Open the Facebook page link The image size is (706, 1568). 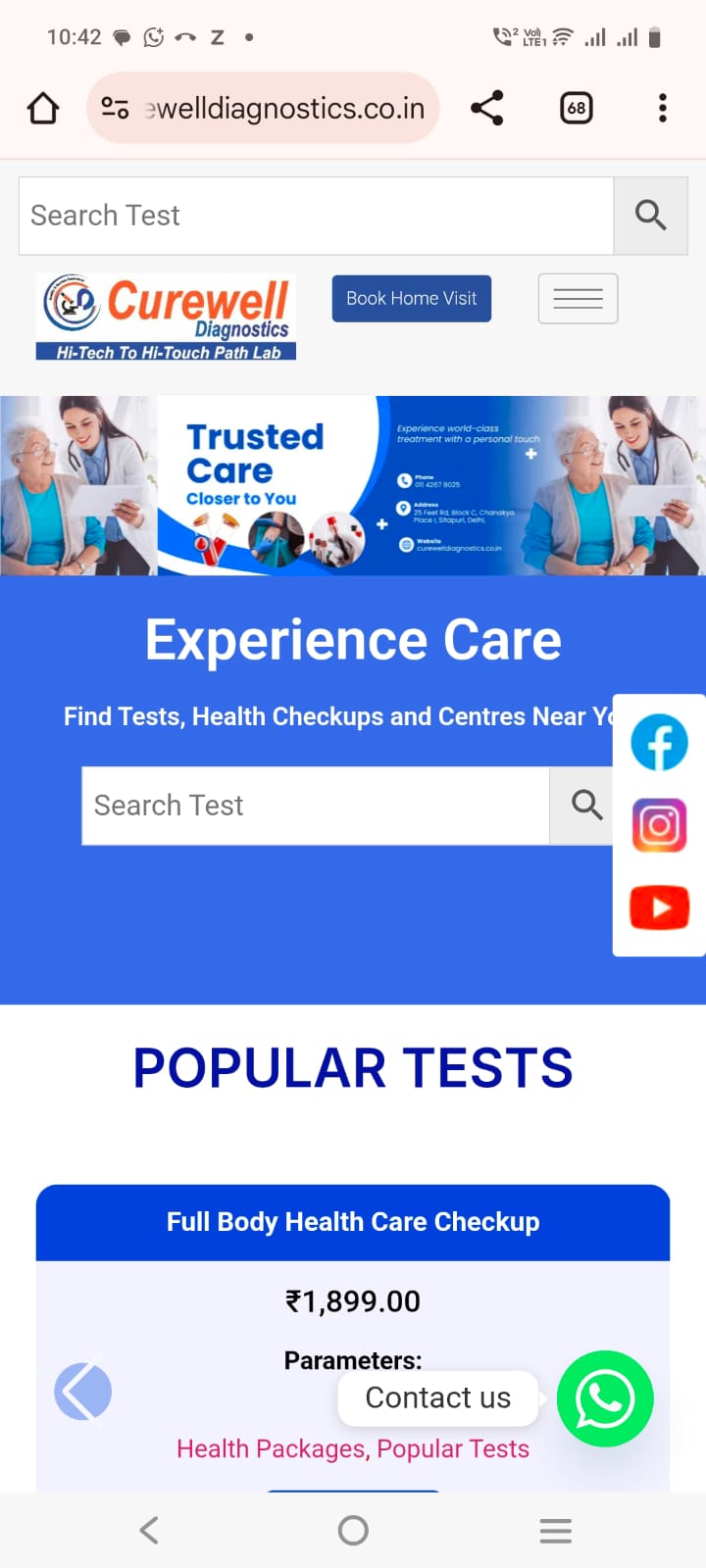coord(659,743)
